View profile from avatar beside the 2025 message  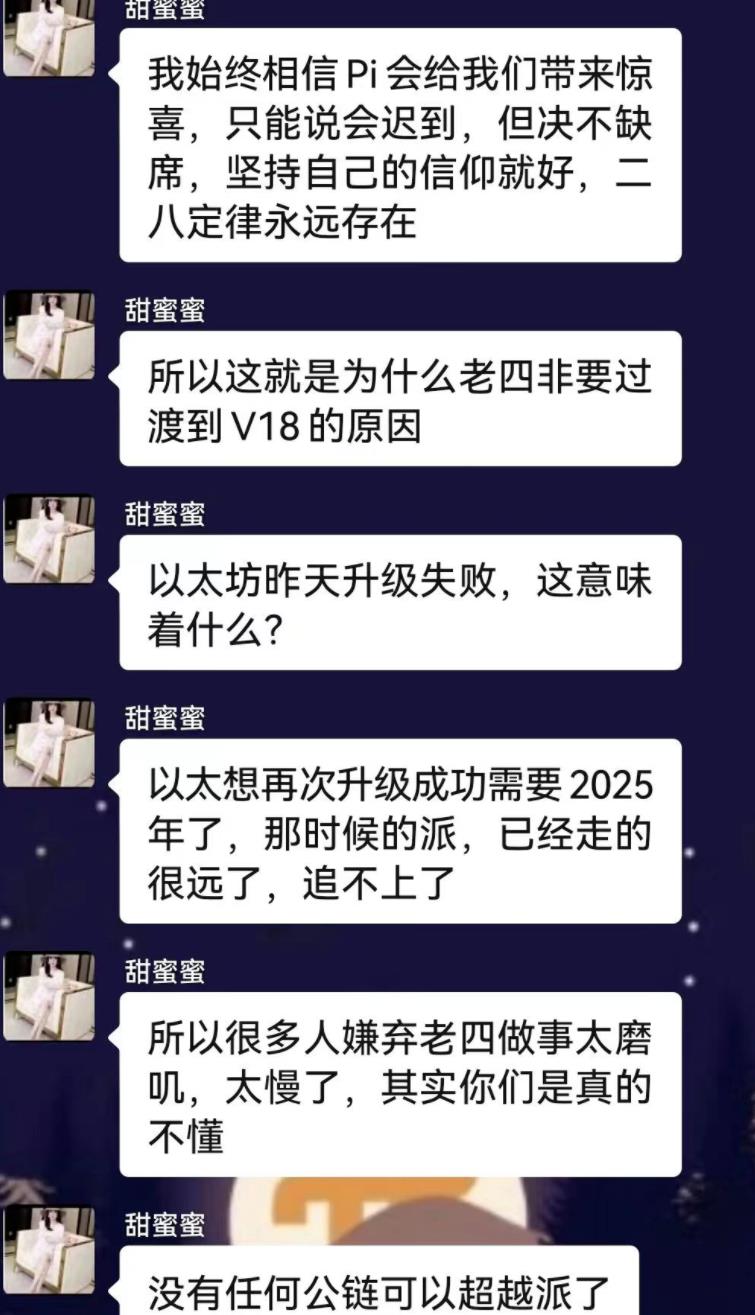(49, 742)
